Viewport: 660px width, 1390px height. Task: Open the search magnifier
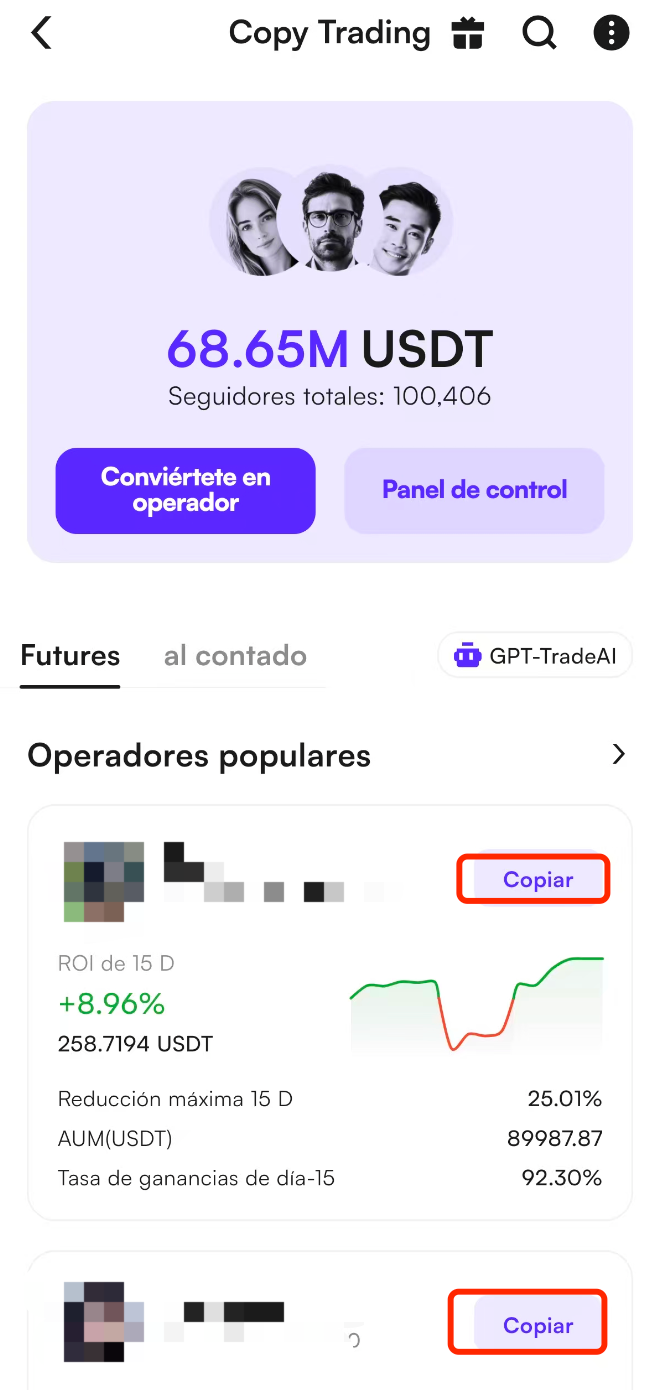click(539, 33)
